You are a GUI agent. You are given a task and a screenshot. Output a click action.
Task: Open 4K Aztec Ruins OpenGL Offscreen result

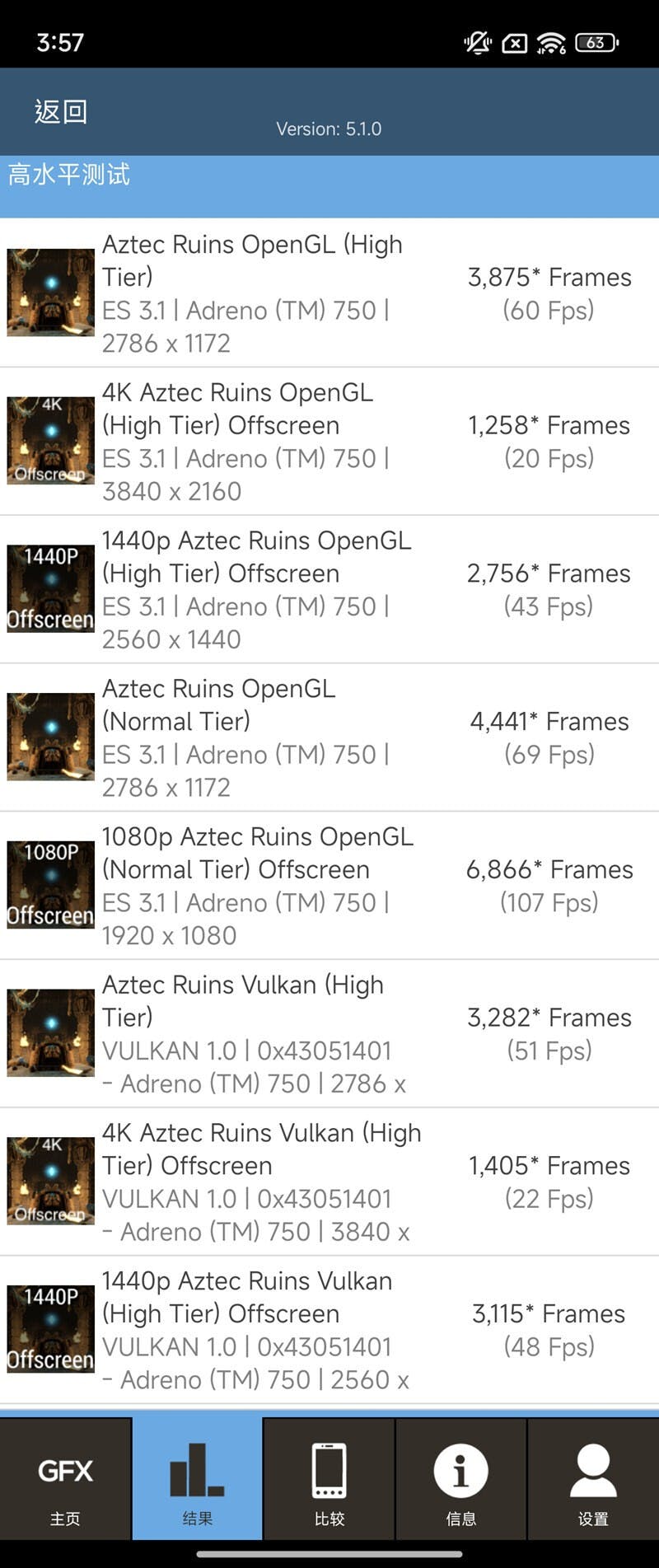pos(329,442)
